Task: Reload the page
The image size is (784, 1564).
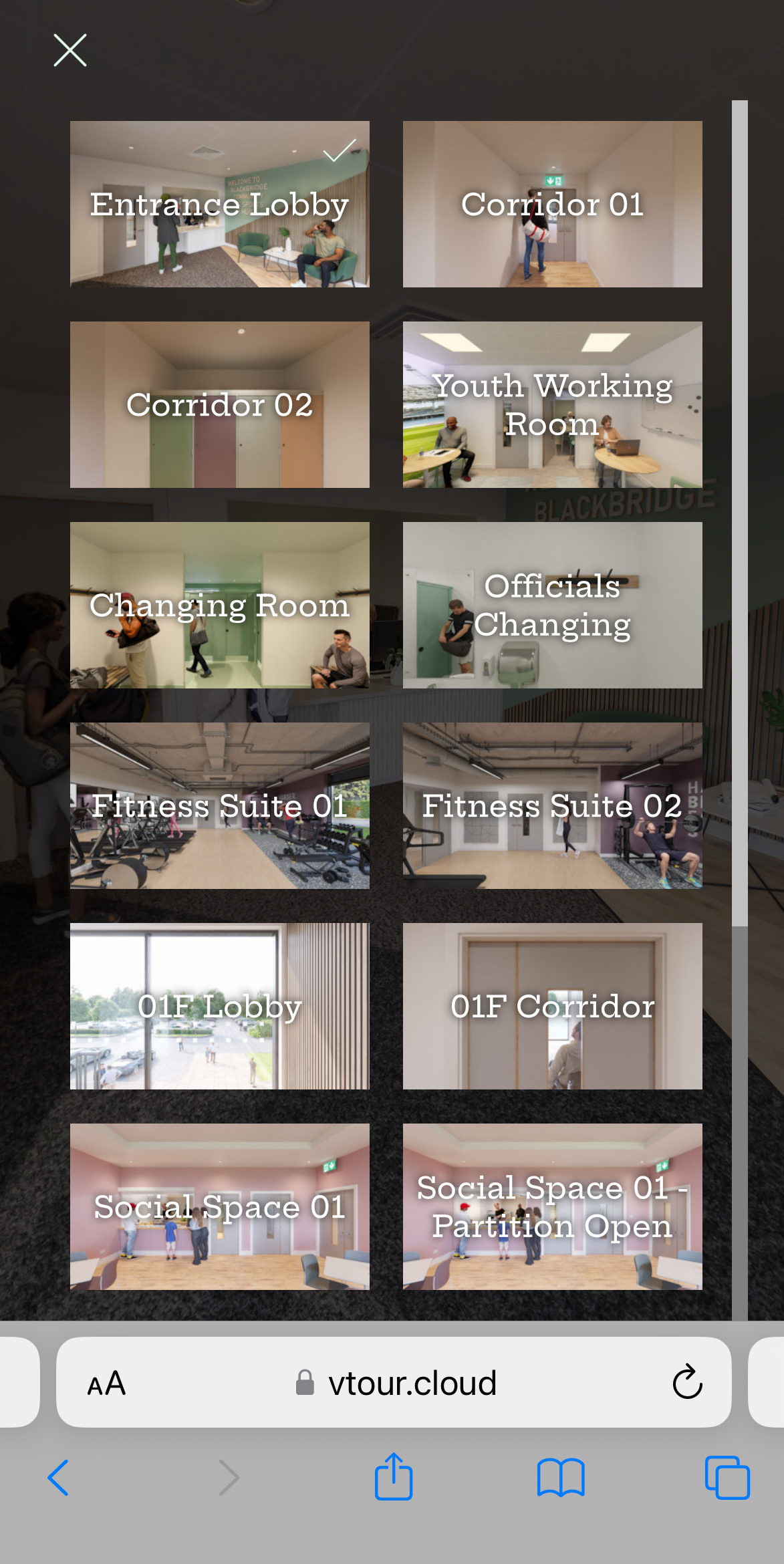Action: pyautogui.click(x=687, y=1383)
